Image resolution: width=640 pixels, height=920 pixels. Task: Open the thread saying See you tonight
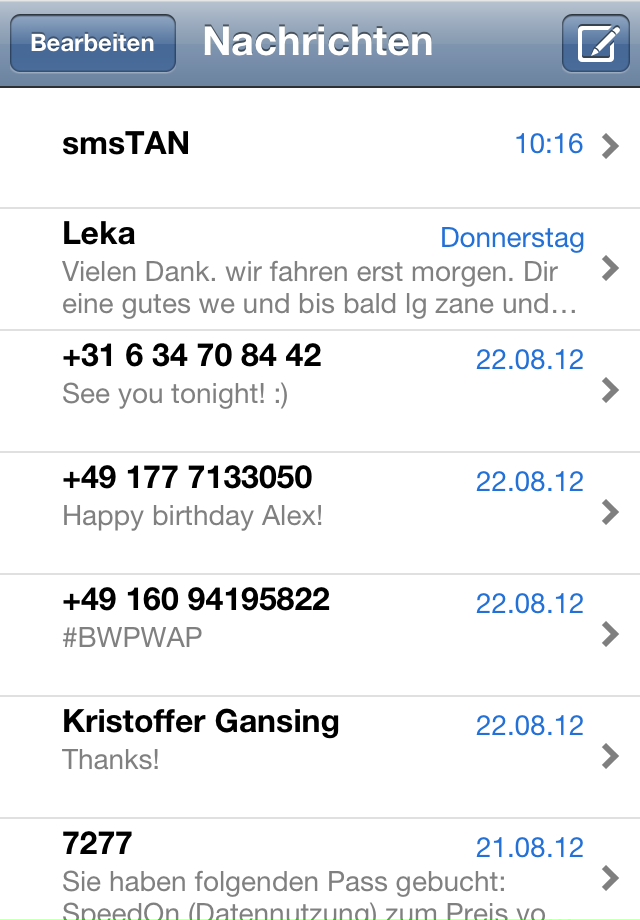point(320,391)
